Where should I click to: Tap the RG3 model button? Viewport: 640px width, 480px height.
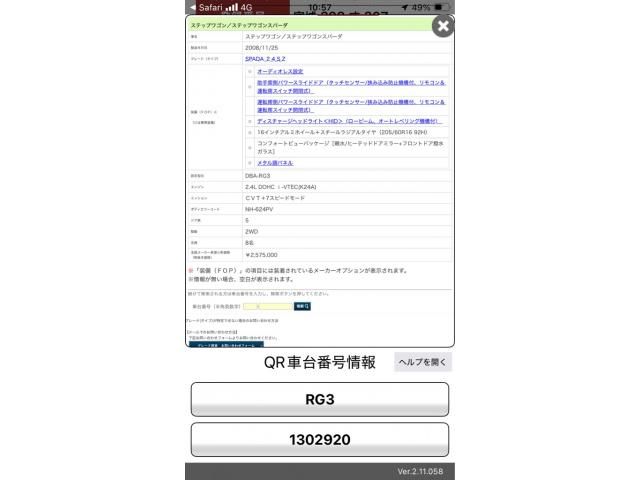320,400
